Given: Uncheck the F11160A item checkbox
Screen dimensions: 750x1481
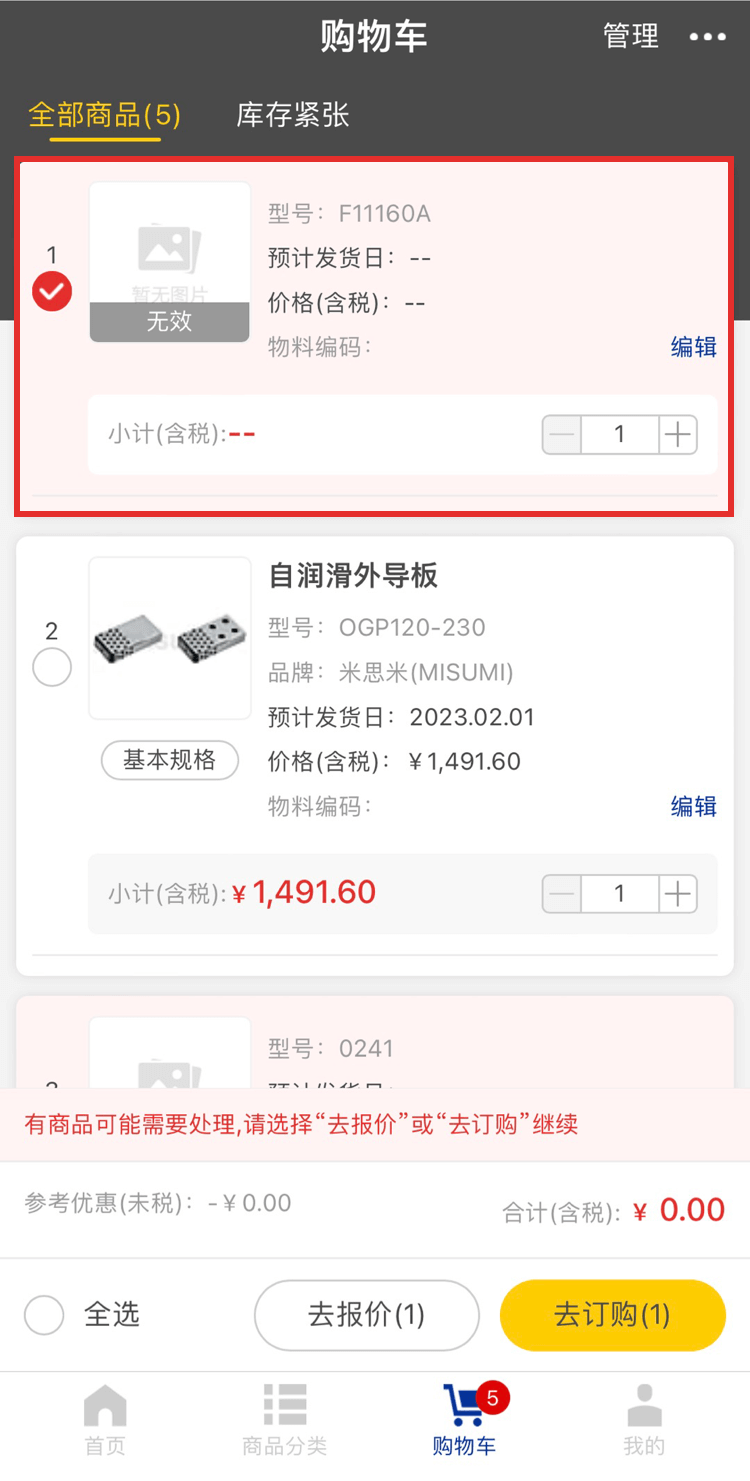Looking at the screenshot, I should pos(52,292).
